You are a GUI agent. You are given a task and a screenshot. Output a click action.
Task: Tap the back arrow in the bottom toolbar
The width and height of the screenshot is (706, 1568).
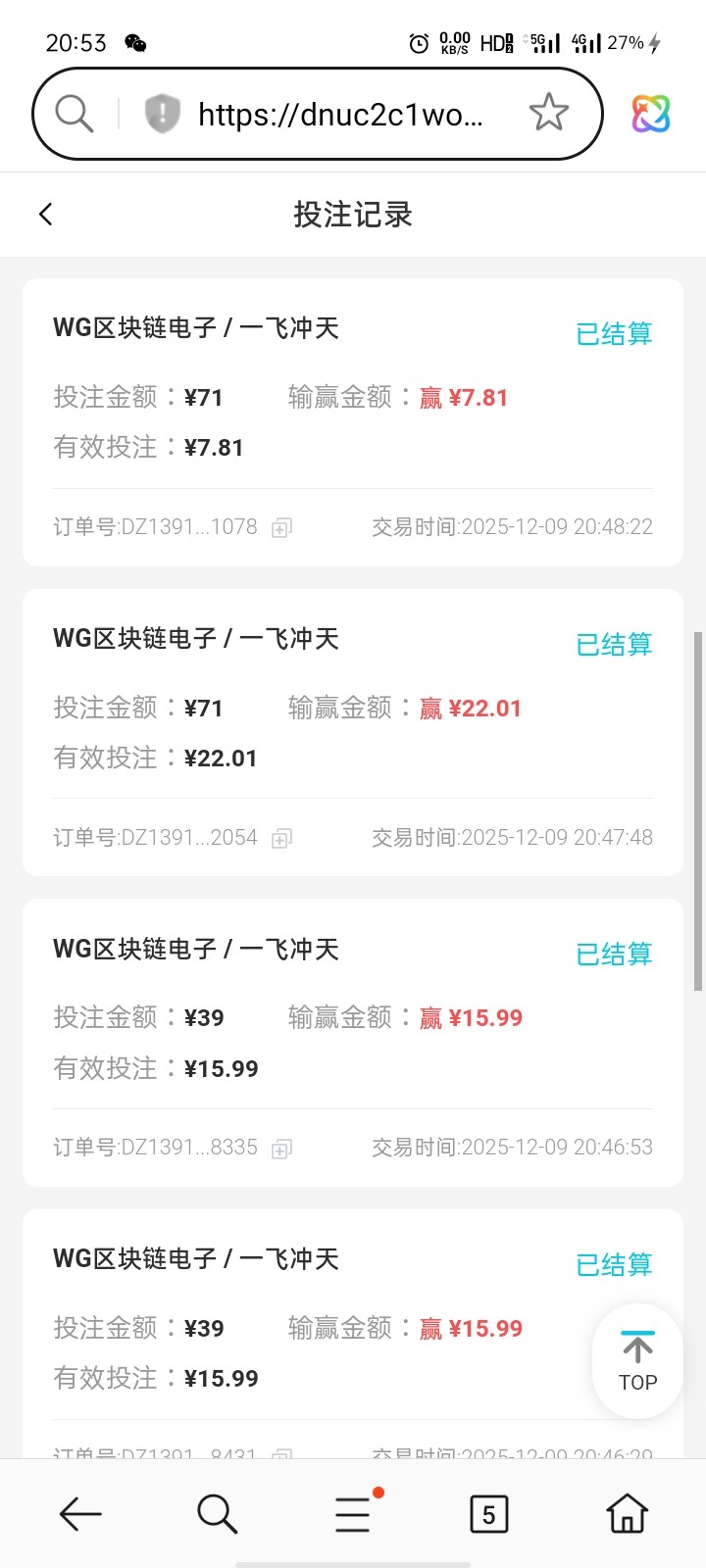point(80,1513)
